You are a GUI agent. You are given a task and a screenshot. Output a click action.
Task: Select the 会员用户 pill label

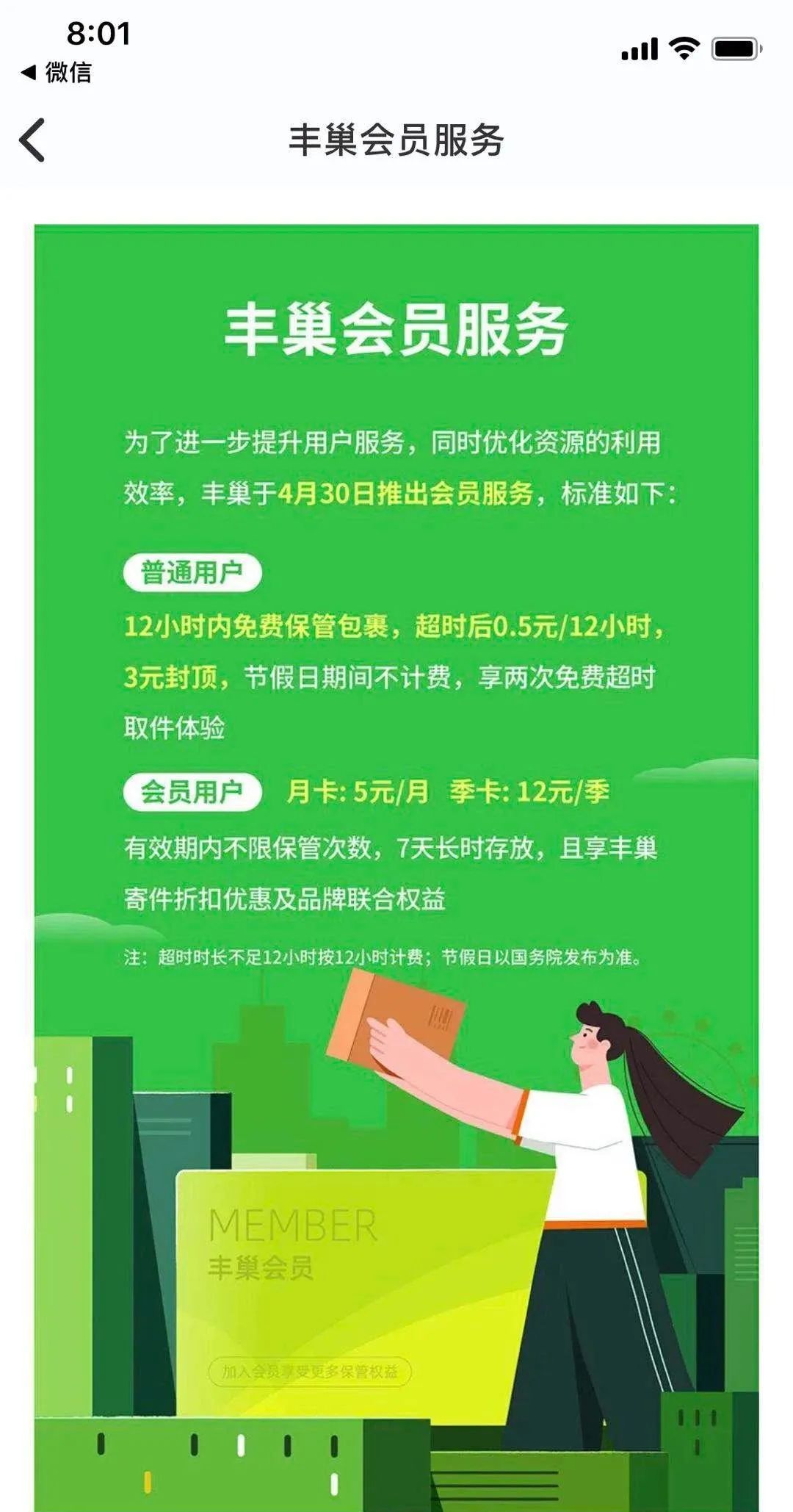(x=195, y=792)
